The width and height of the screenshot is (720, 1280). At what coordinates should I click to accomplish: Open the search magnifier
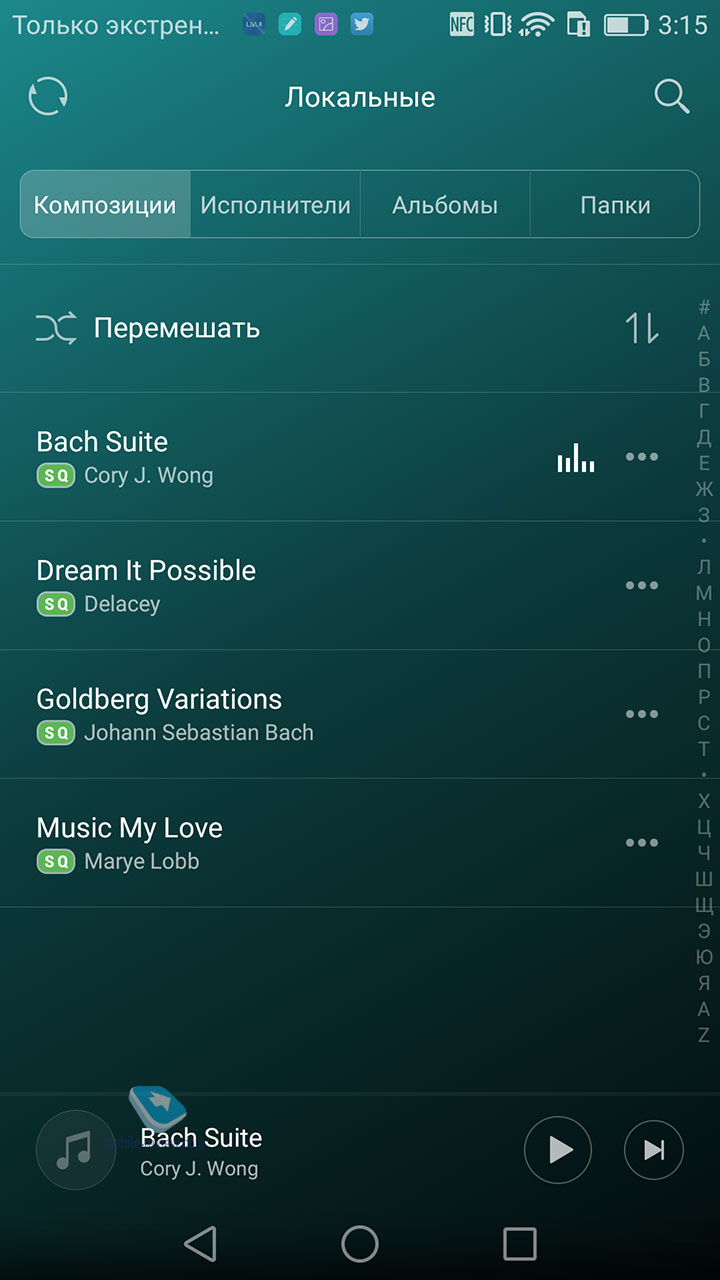(x=672, y=97)
